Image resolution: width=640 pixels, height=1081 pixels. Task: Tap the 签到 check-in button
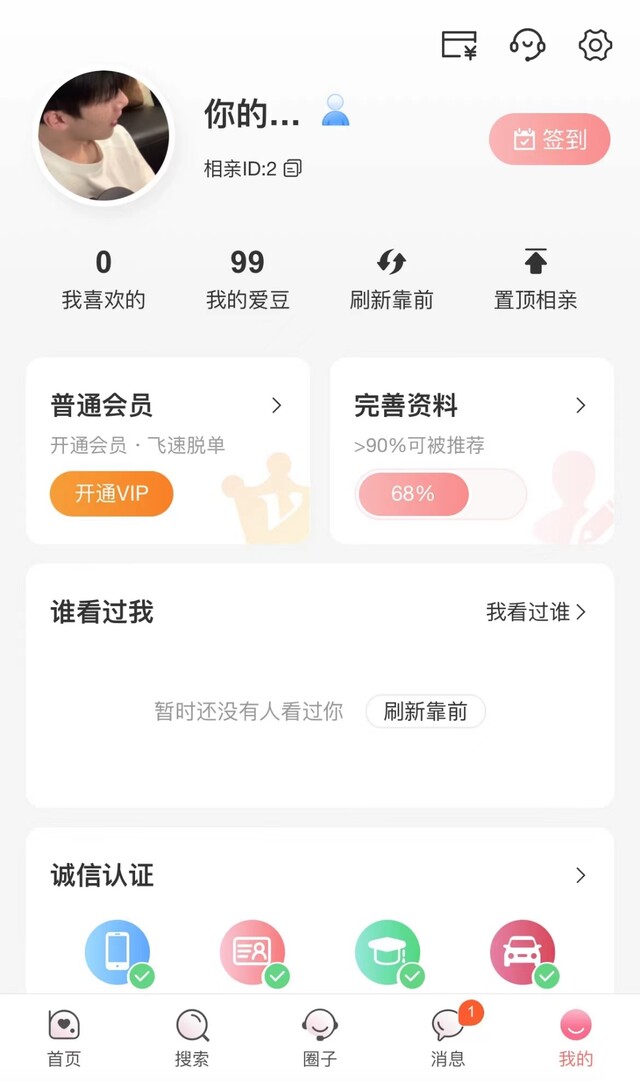[550, 139]
